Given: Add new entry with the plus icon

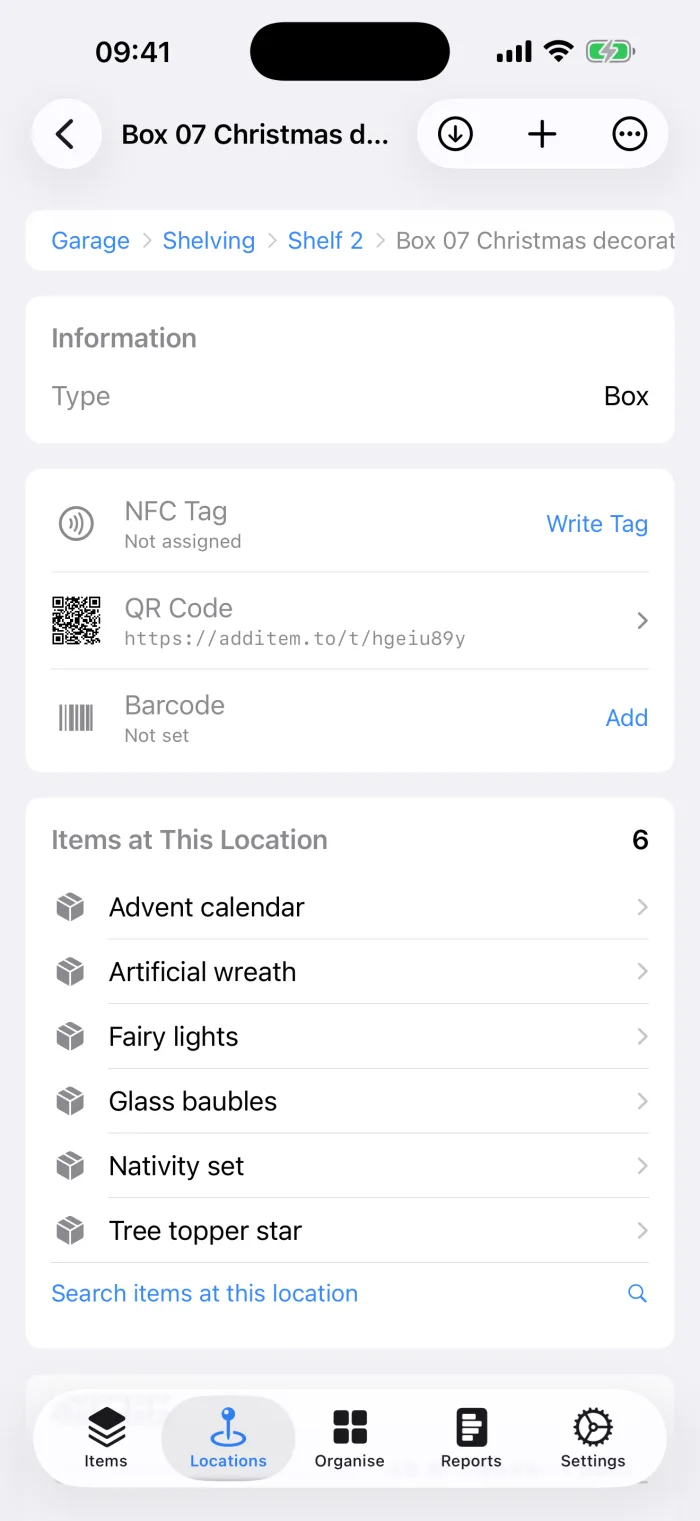Looking at the screenshot, I should 542,134.
